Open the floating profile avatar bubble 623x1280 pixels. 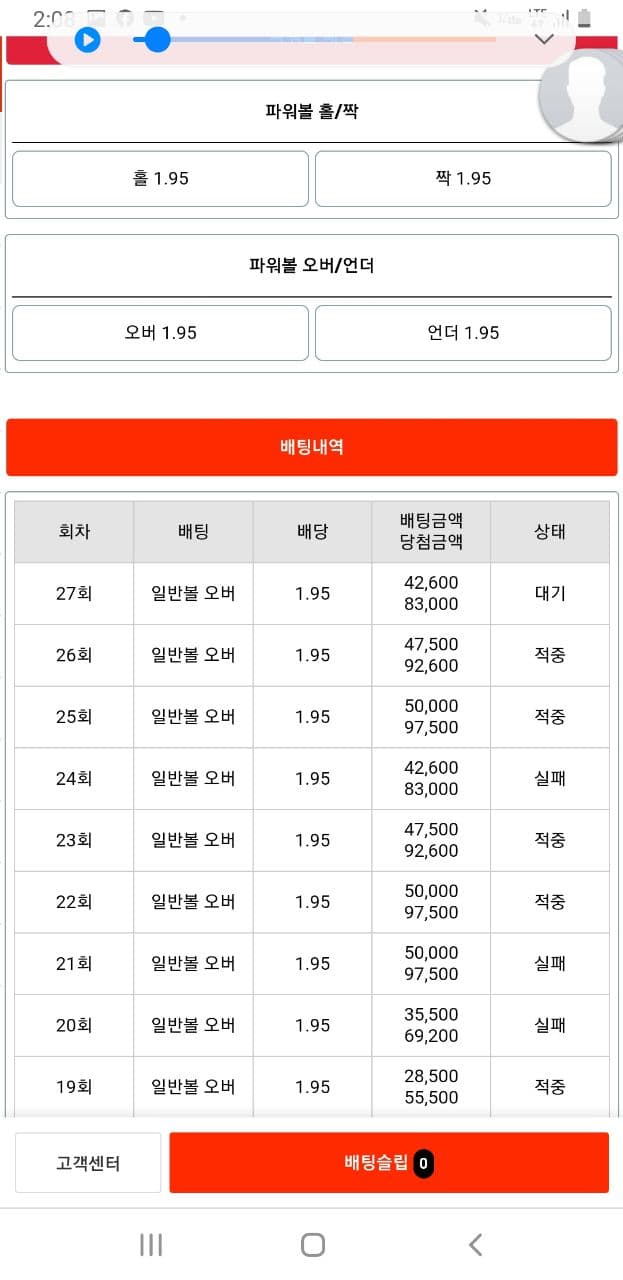coord(584,97)
